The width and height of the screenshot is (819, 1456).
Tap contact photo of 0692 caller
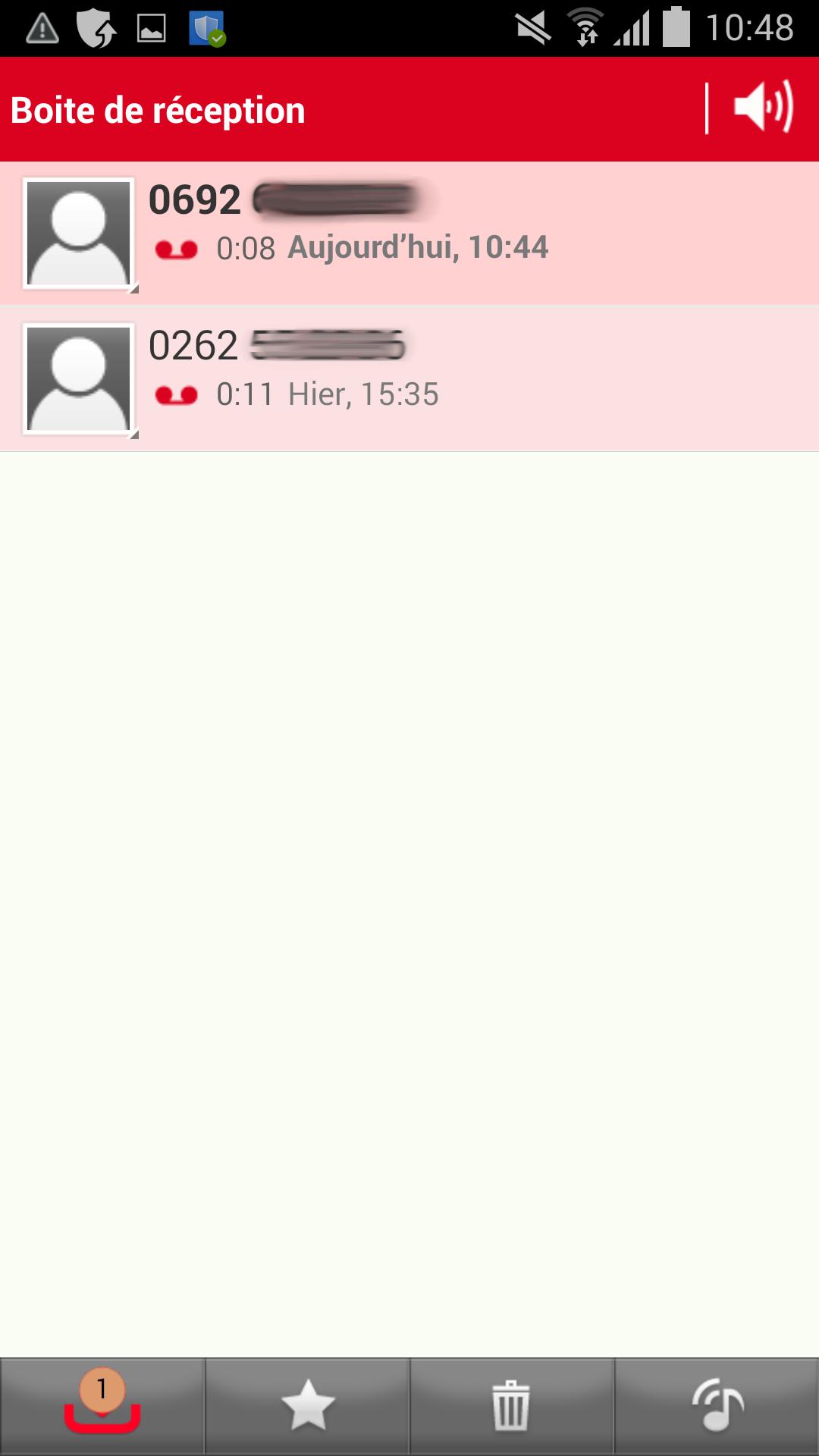point(78,233)
